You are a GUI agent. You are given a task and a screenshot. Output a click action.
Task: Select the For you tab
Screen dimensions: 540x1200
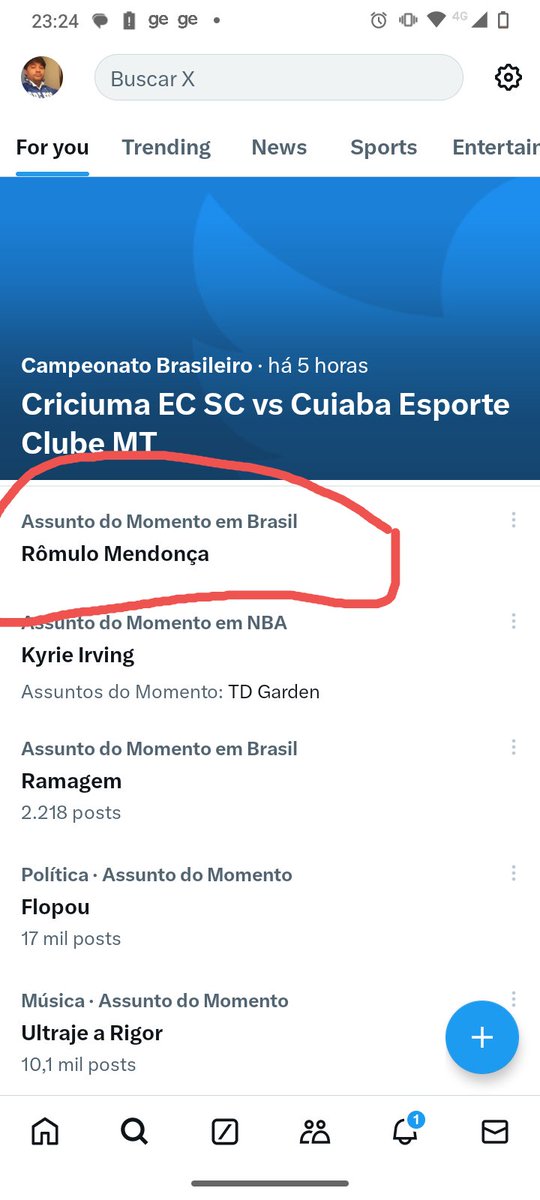52,147
